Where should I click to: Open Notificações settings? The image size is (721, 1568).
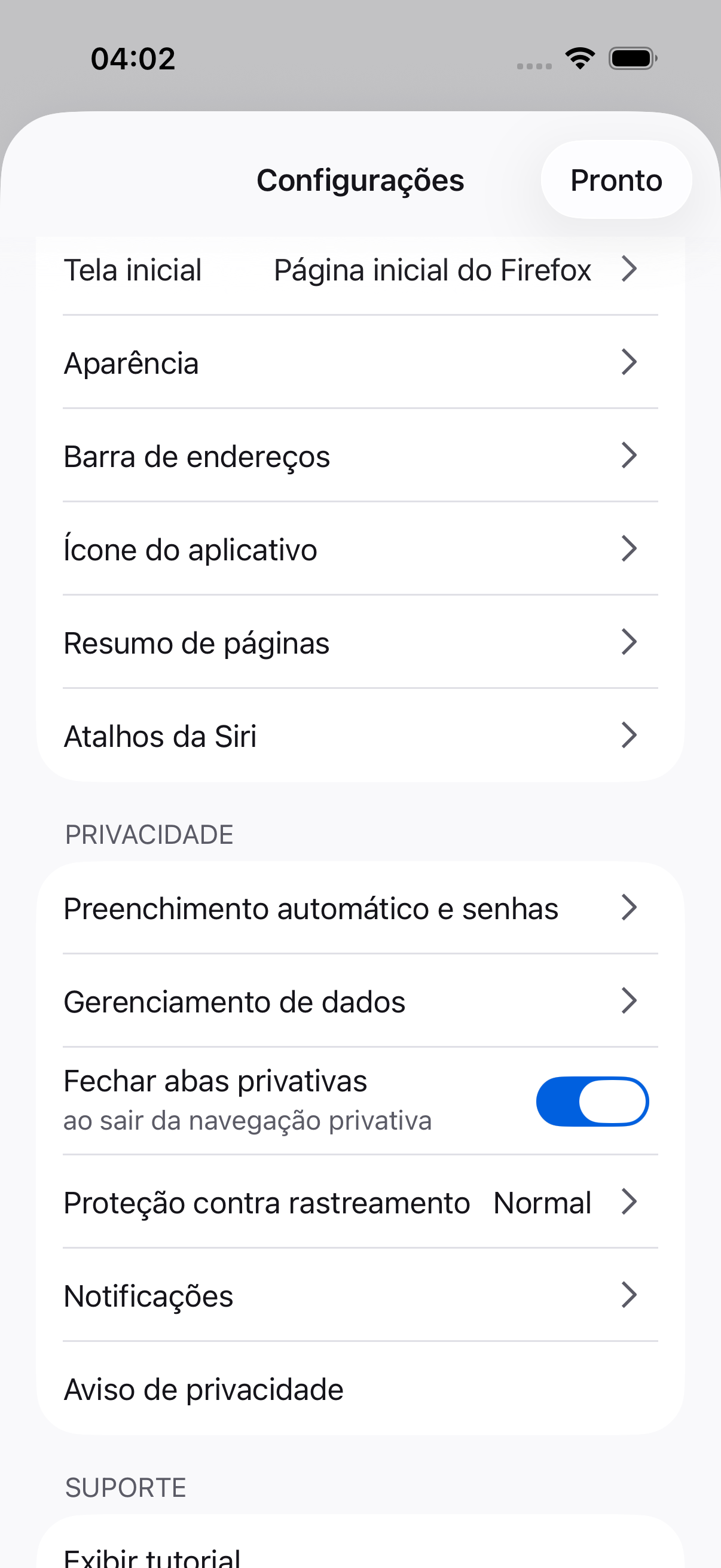360,1296
